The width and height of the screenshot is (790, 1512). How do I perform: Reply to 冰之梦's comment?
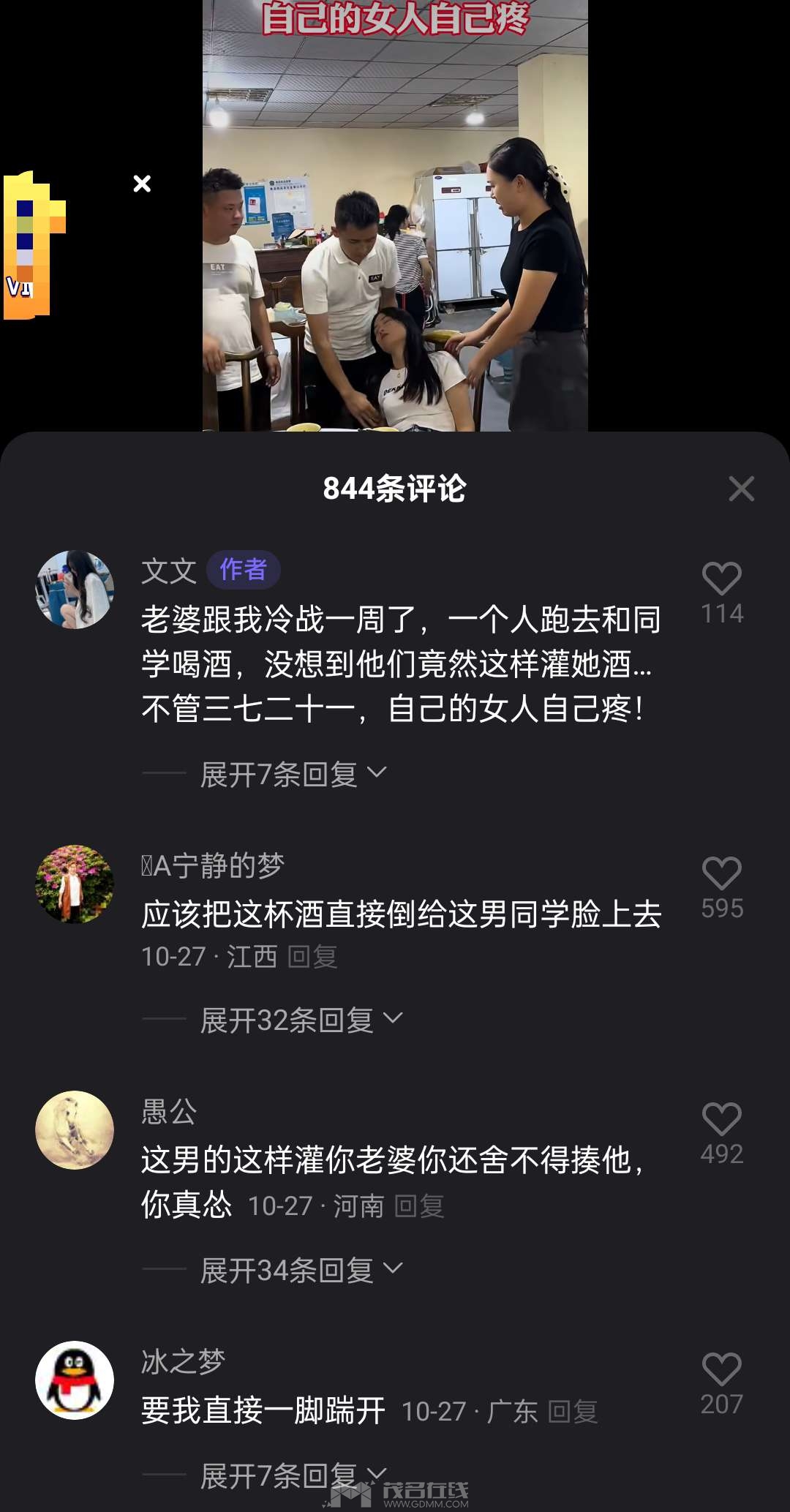pos(573,1412)
